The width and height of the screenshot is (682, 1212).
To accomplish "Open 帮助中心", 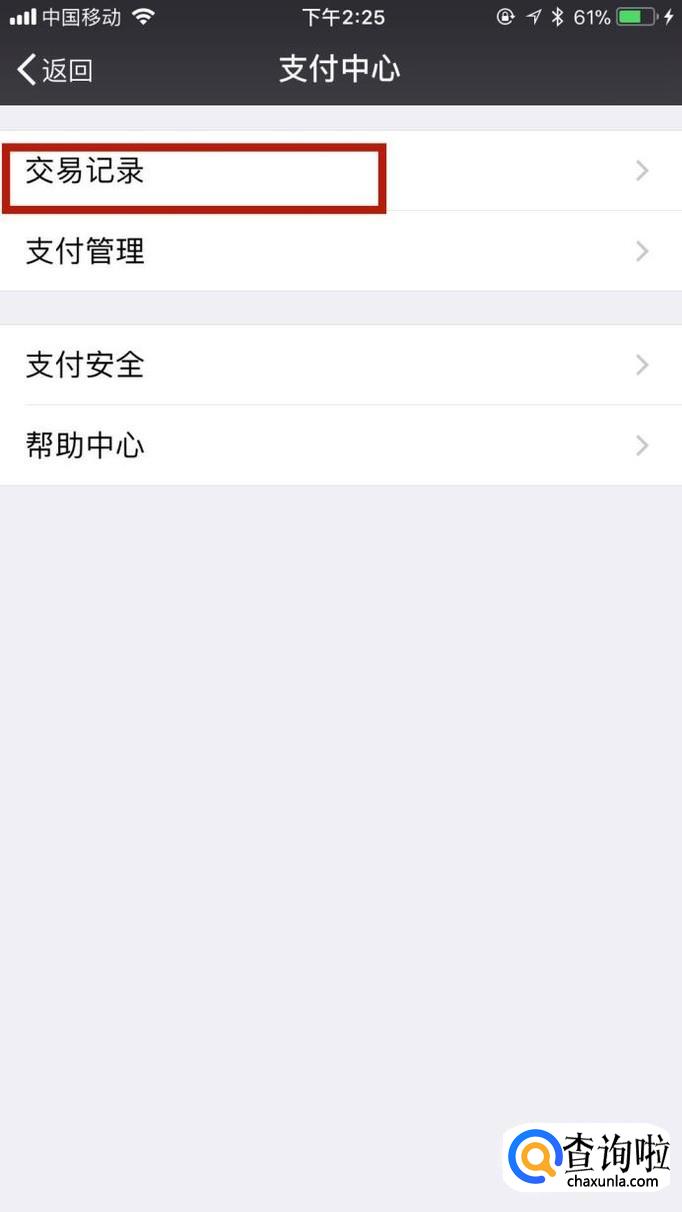I will click(340, 445).
